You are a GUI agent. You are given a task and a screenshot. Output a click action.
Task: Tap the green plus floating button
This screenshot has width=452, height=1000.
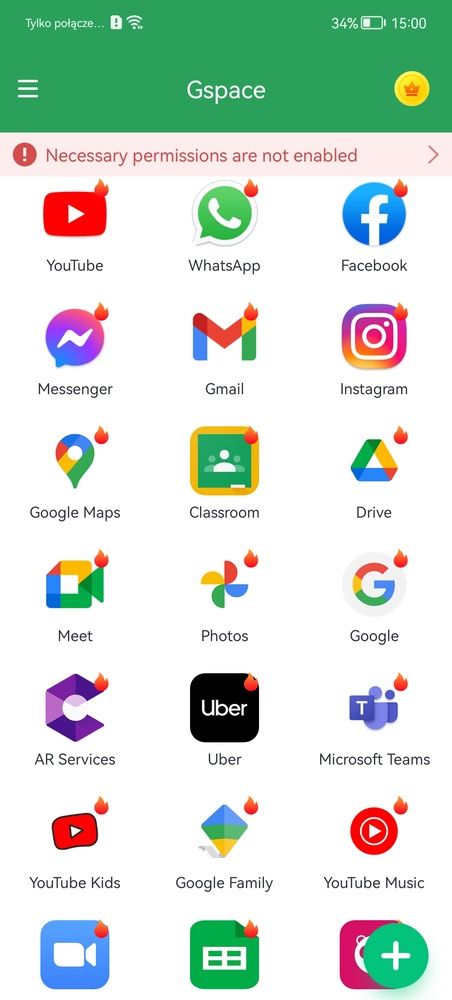pyautogui.click(x=395, y=956)
